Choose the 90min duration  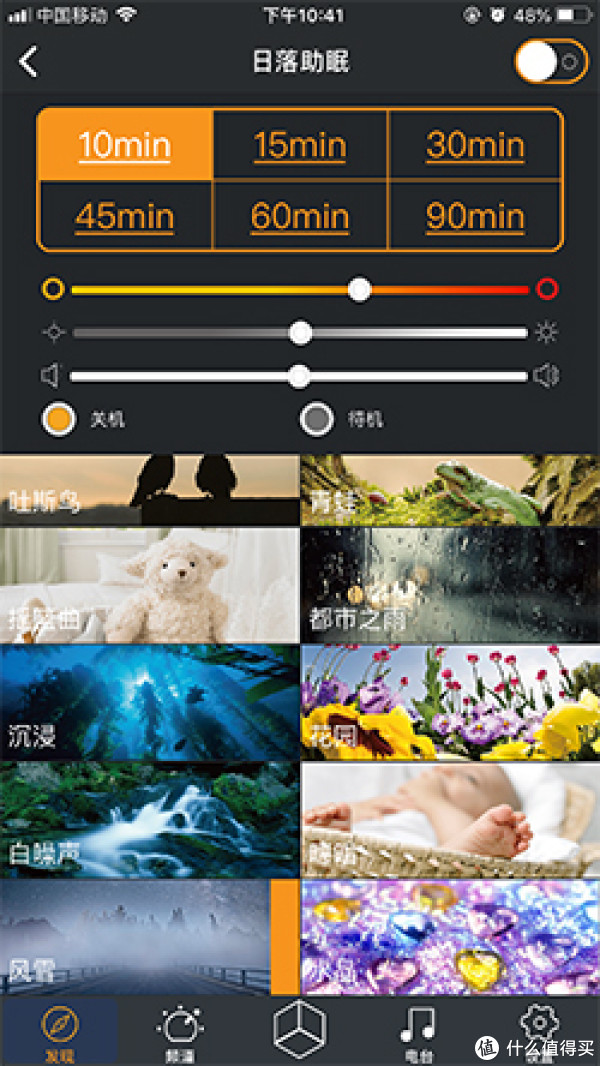476,216
